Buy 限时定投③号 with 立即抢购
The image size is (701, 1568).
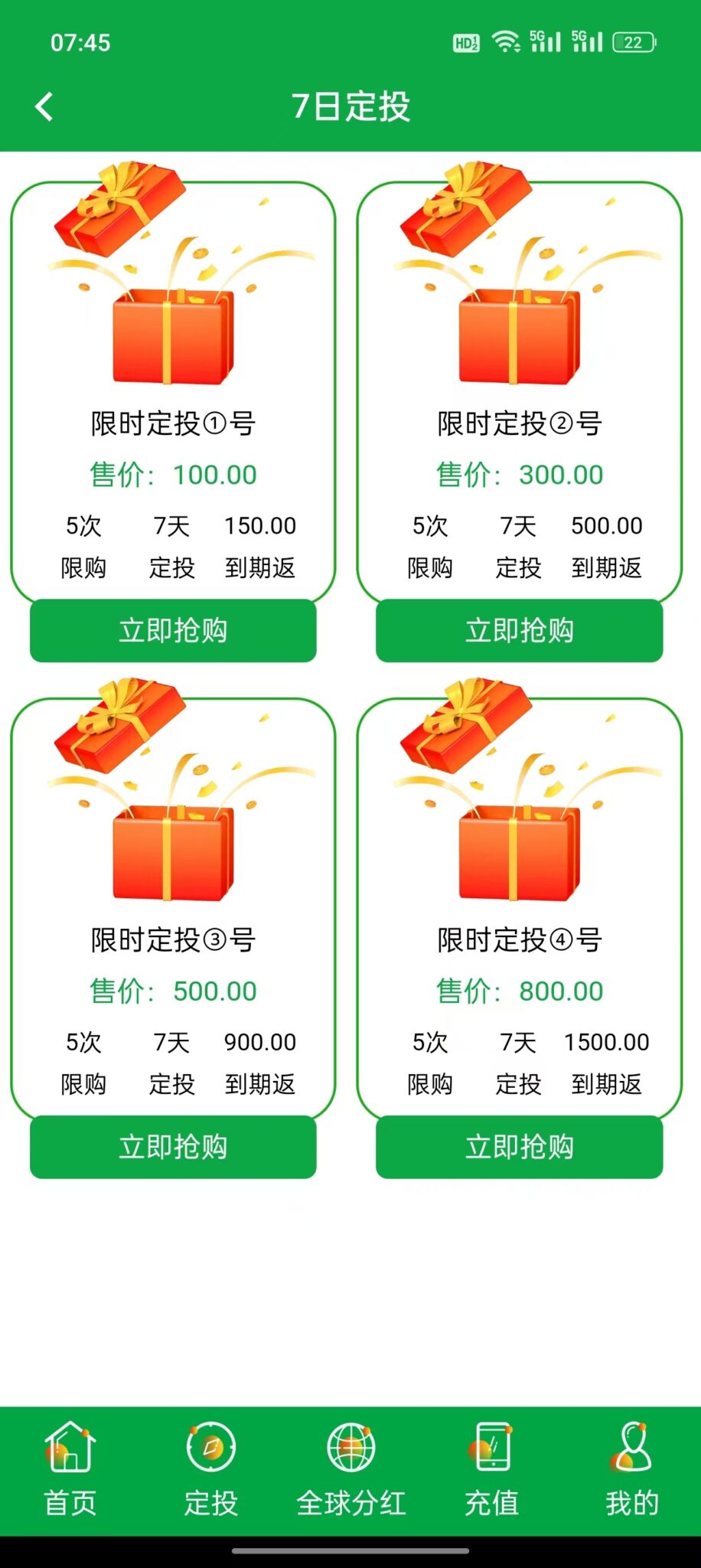(x=173, y=1146)
